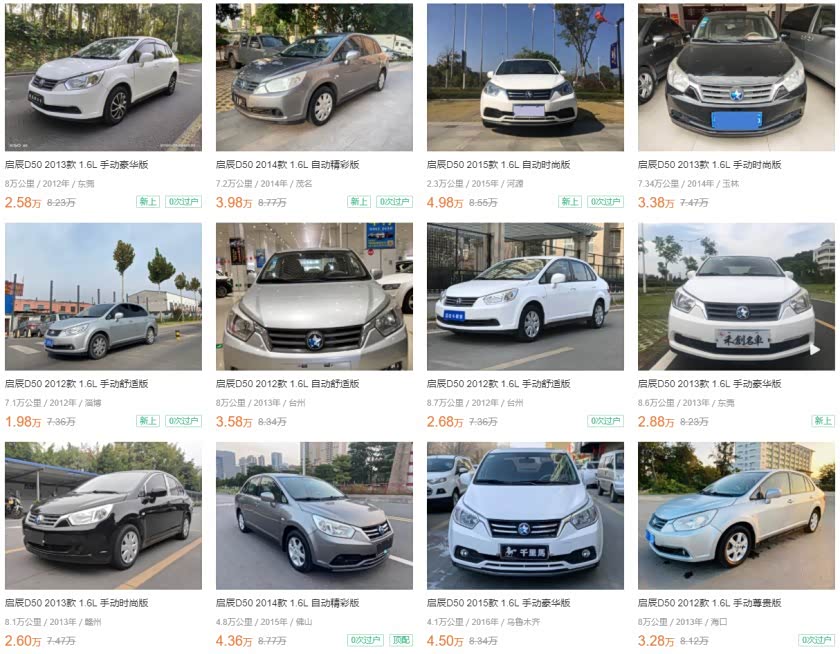Select the 4.50万 手动豪华版 in 乌鲁木齐
The image size is (840, 654).
click(x=525, y=516)
